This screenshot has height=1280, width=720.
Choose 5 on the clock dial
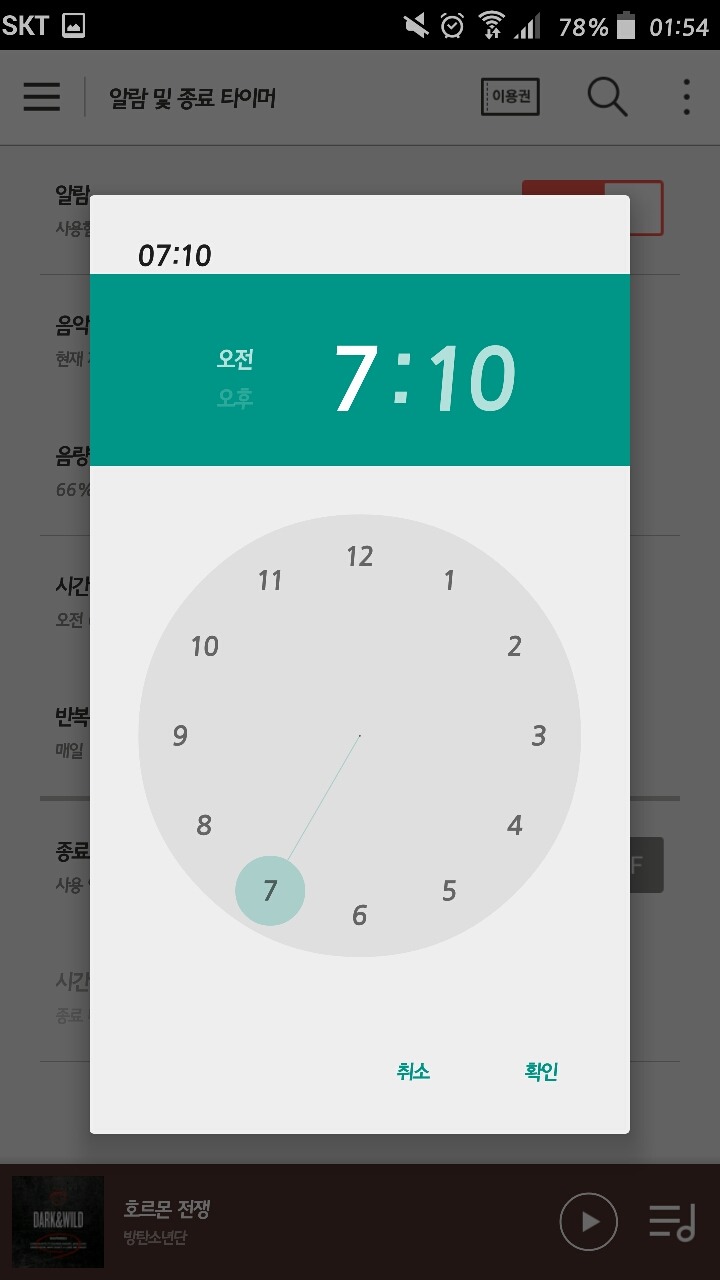[449, 891]
